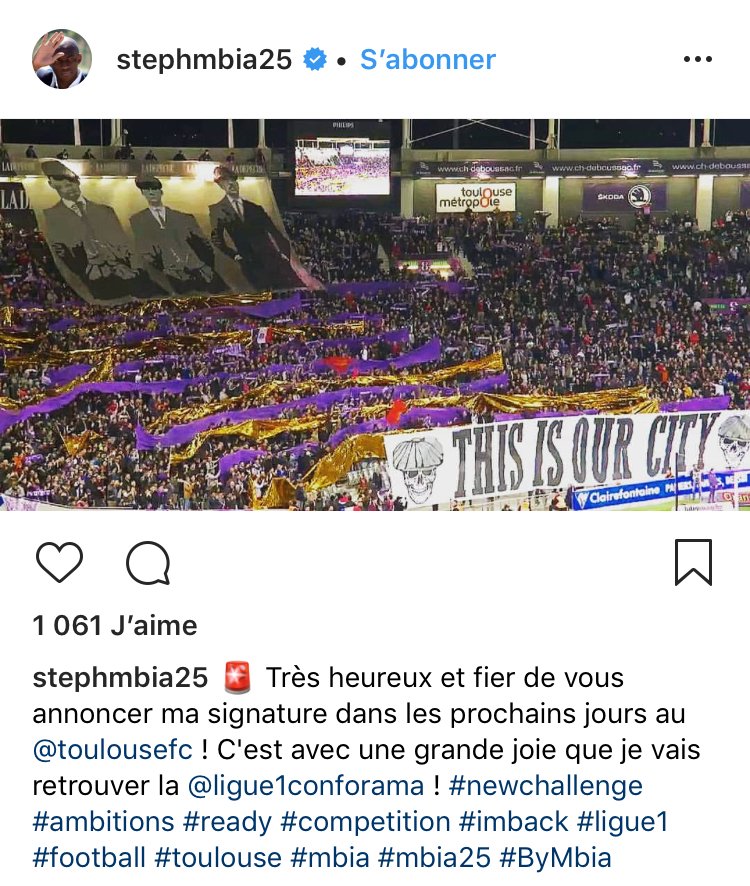Open the #competition hashtag
Viewport: 750px width, 886px height.
coord(365,822)
